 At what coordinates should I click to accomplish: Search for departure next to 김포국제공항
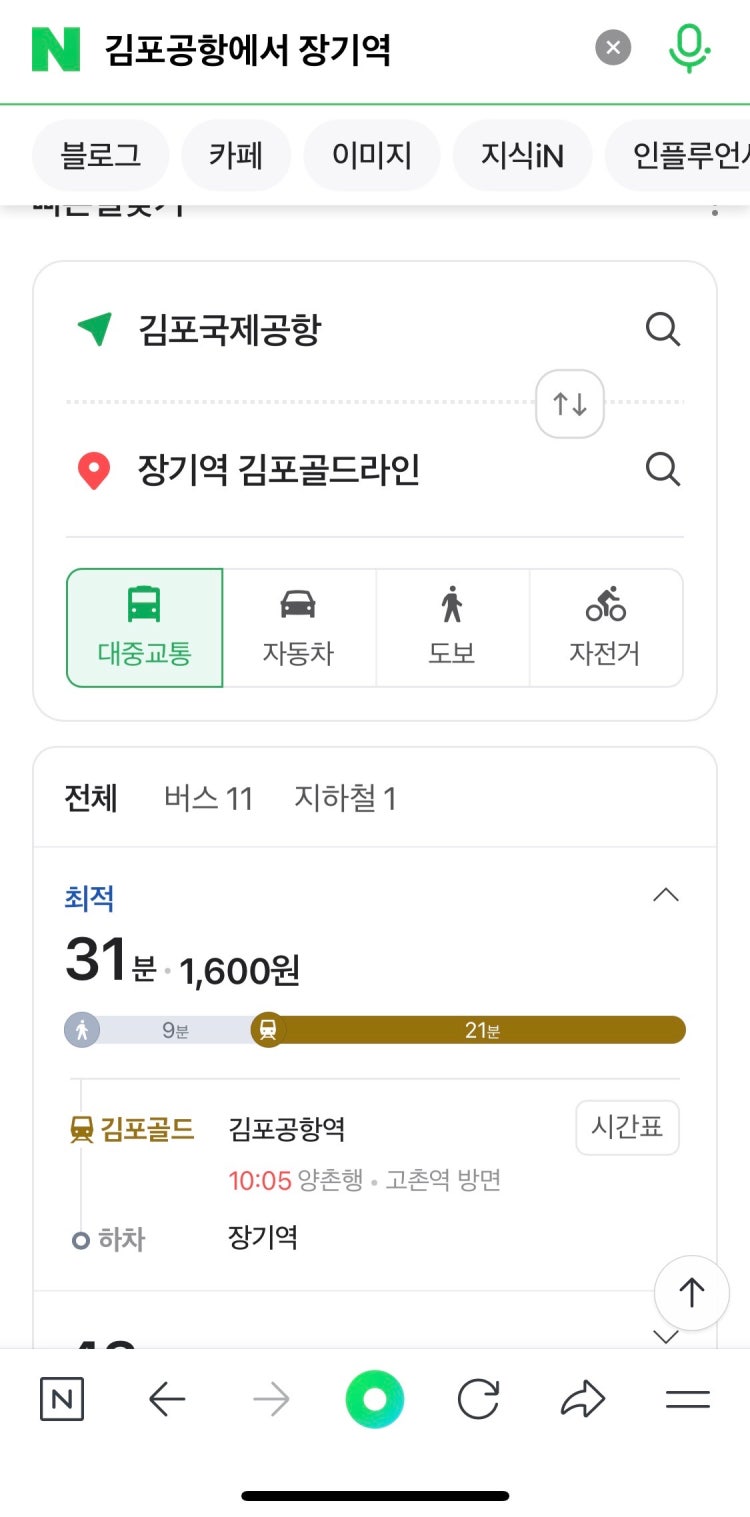pyautogui.click(x=662, y=329)
